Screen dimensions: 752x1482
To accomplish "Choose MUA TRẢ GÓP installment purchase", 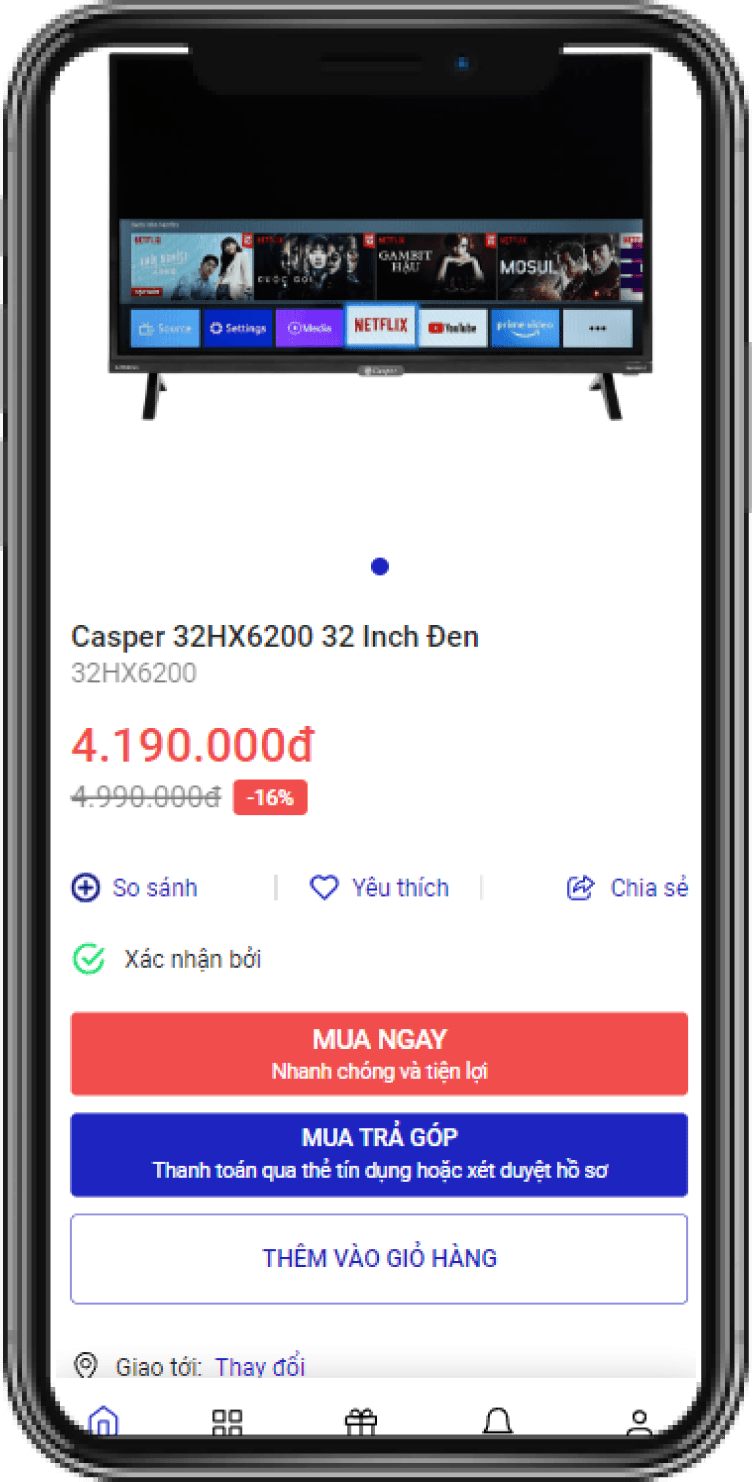I will pyautogui.click(x=379, y=1154).
